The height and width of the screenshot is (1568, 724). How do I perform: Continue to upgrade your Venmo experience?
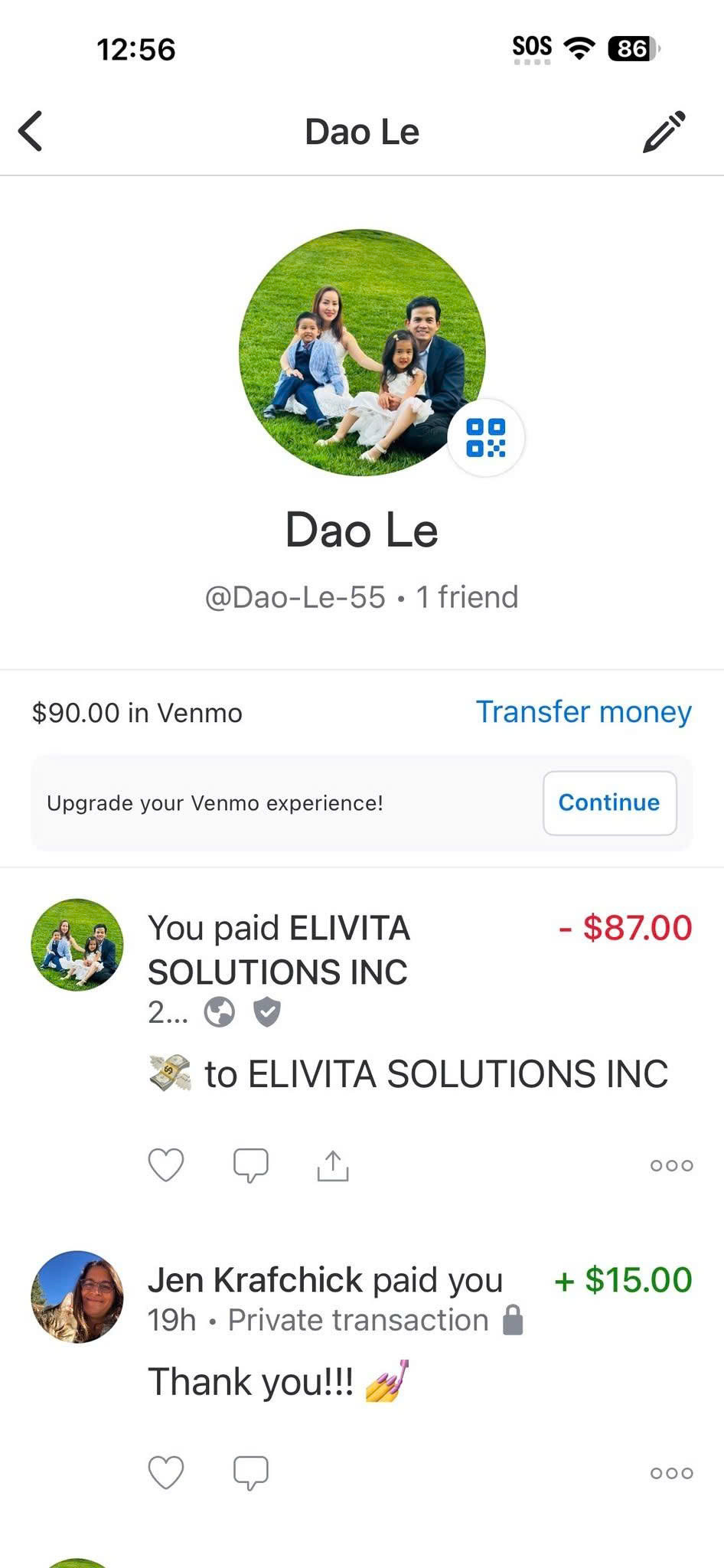coord(609,802)
